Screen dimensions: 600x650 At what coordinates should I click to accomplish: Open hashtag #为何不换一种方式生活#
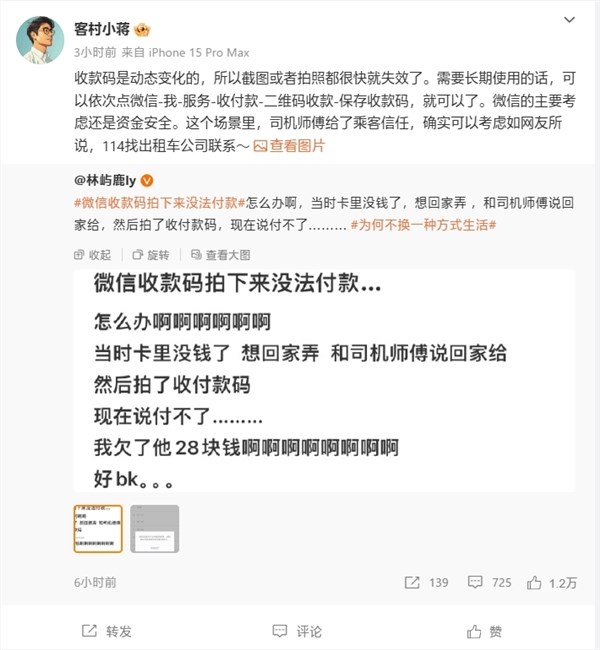pos(424,226)
